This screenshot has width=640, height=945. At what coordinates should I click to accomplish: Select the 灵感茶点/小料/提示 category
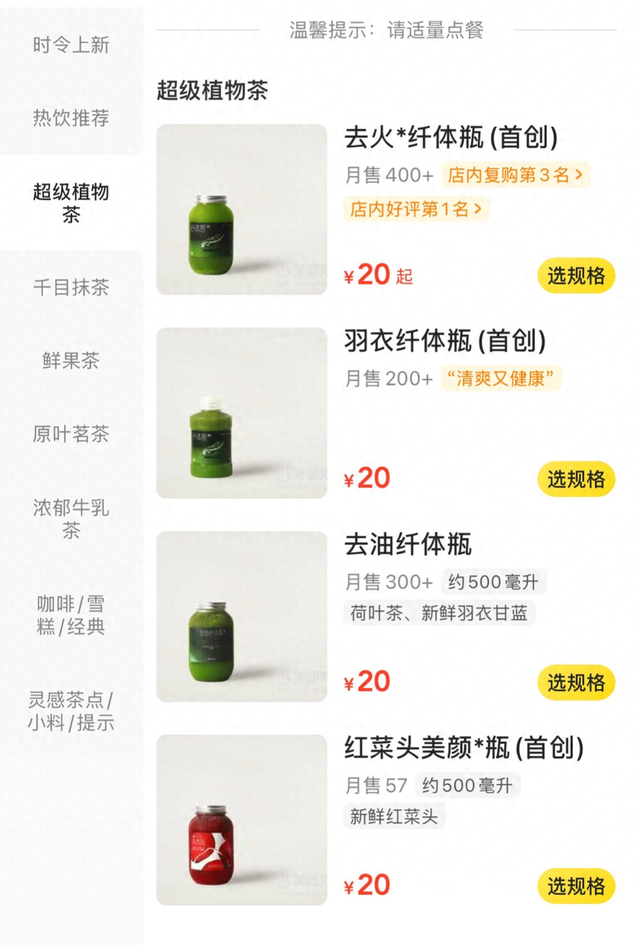71,710
